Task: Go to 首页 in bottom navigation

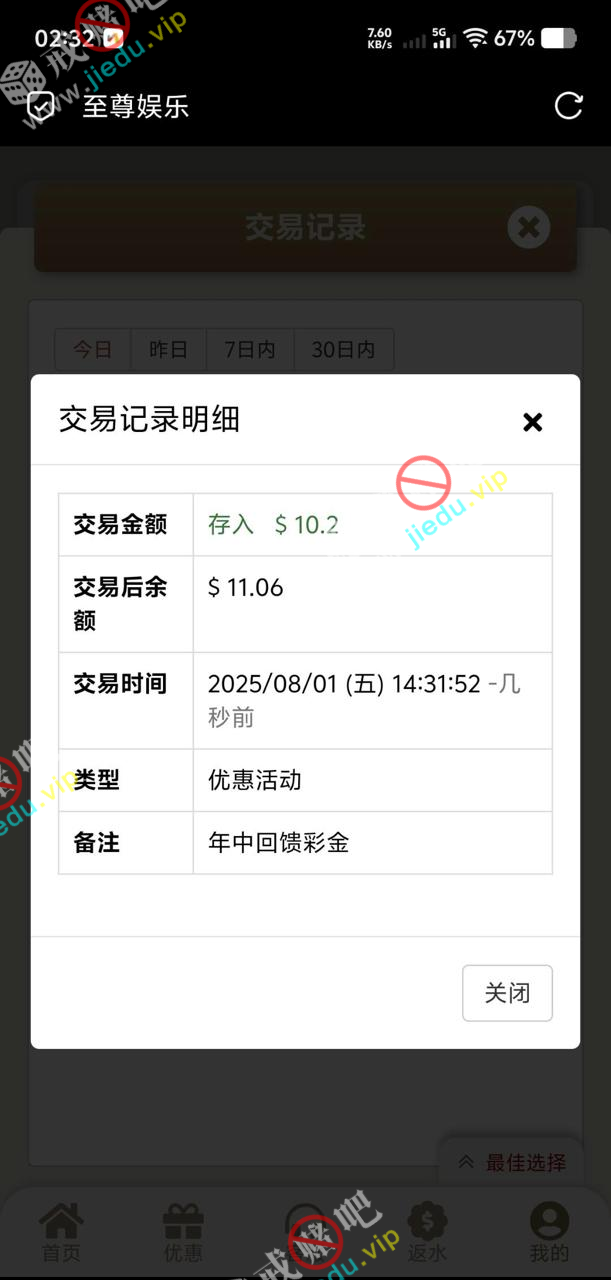Action: tap(61, 1232)
